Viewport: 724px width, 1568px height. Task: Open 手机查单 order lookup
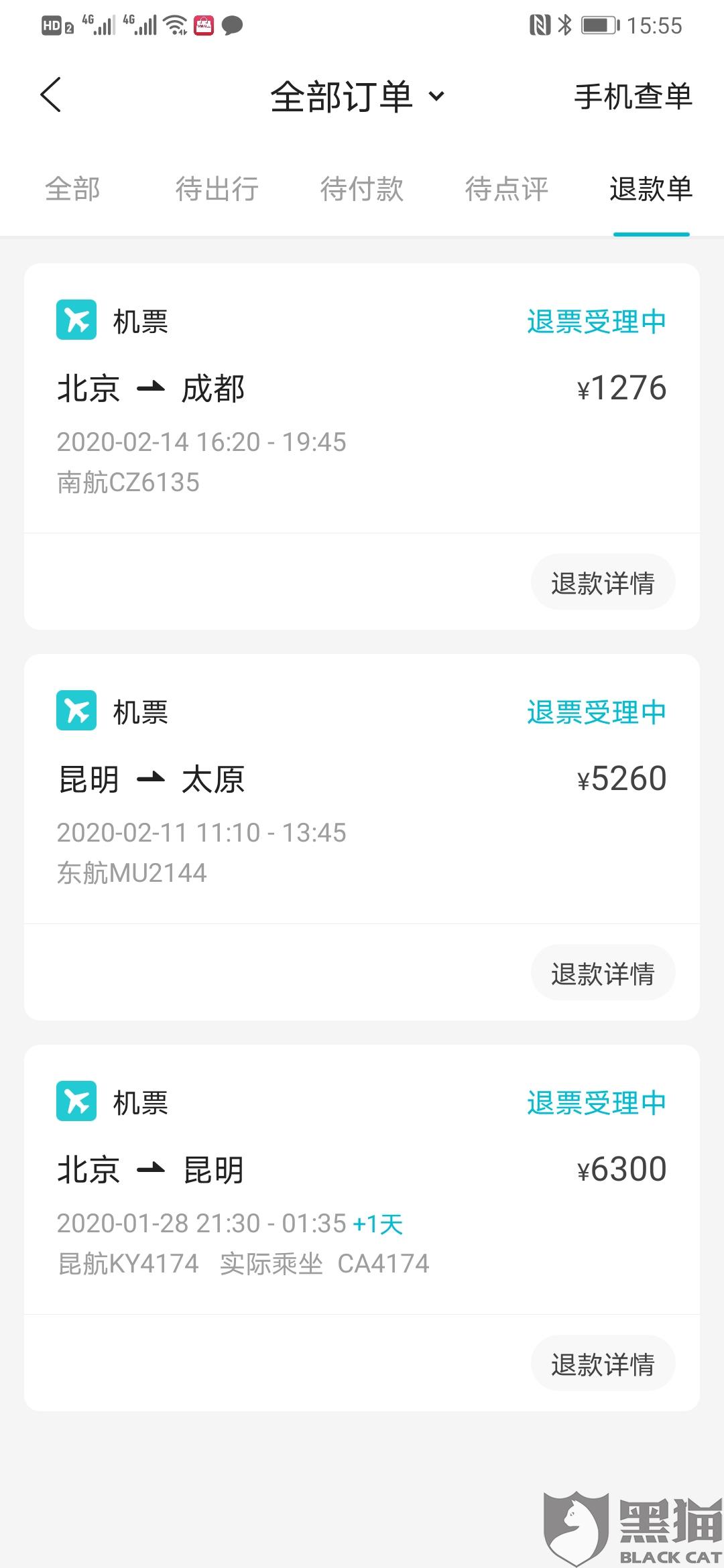(x=632, y=96)
